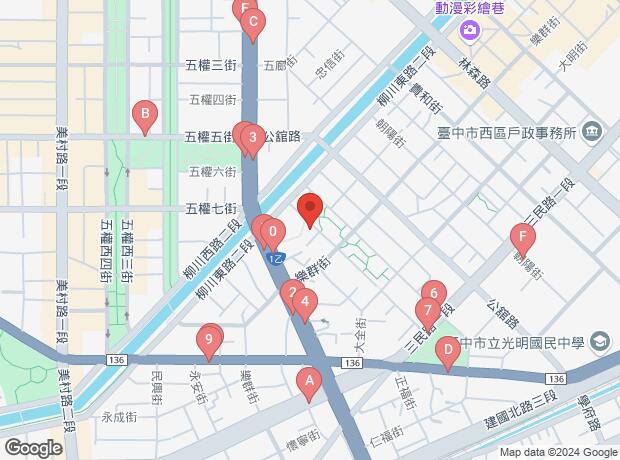Open the marker numbered 9

point(210,339)
